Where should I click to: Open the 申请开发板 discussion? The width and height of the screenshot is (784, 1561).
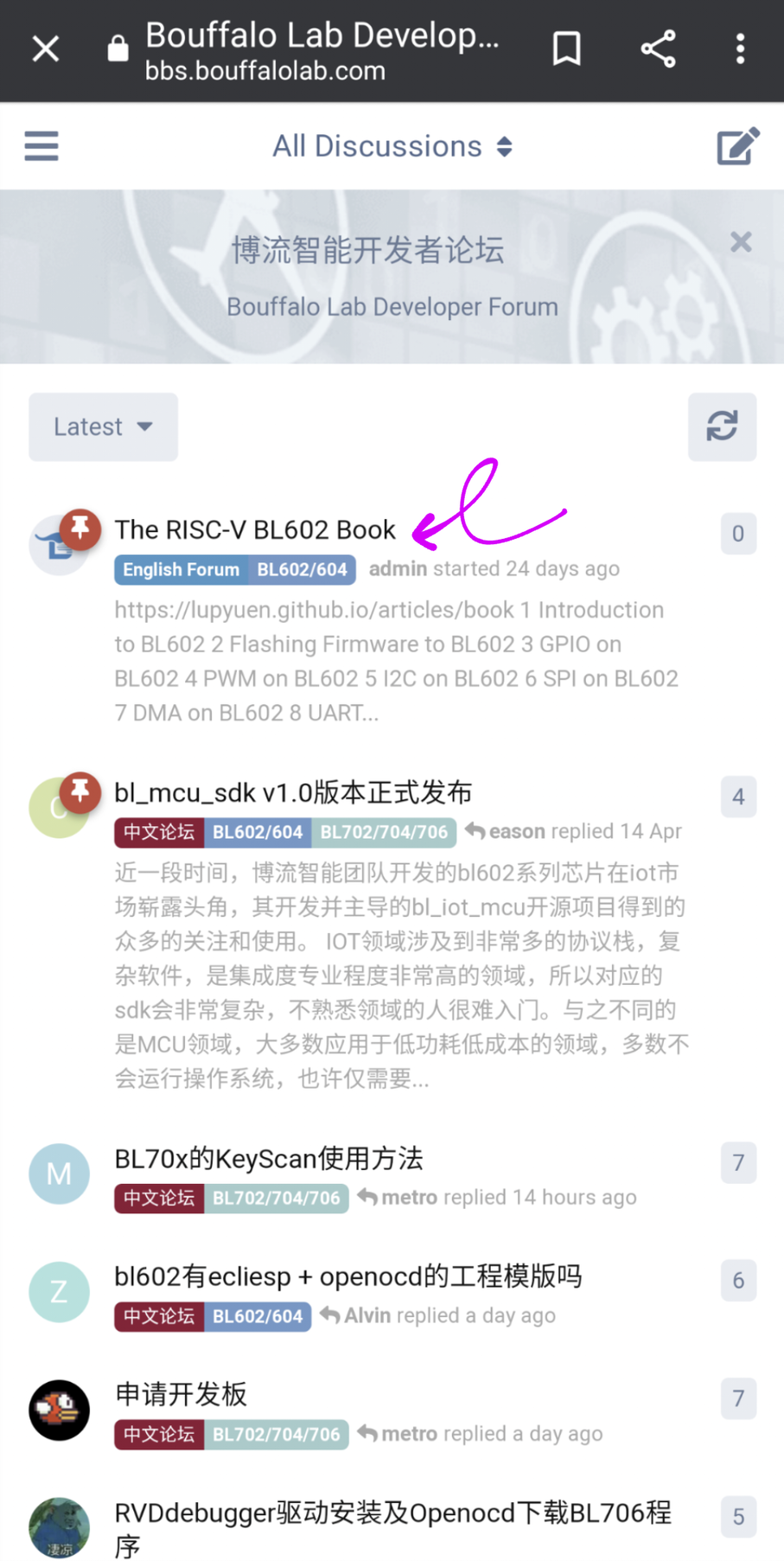(x=181, y=1394)
